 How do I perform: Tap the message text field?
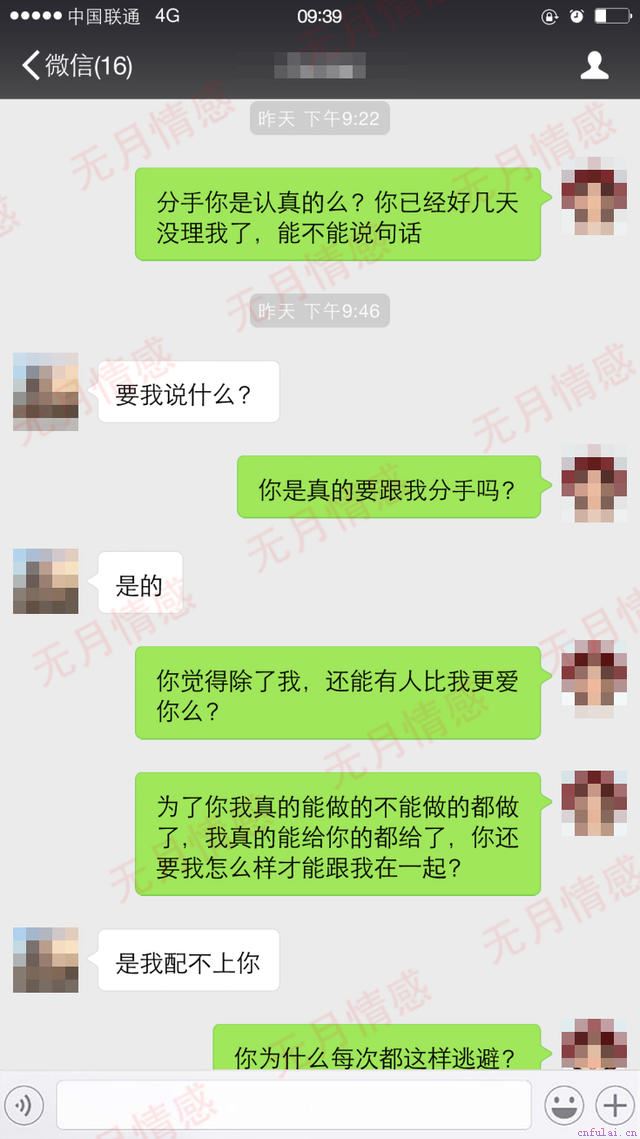[x=293, y=1105]
